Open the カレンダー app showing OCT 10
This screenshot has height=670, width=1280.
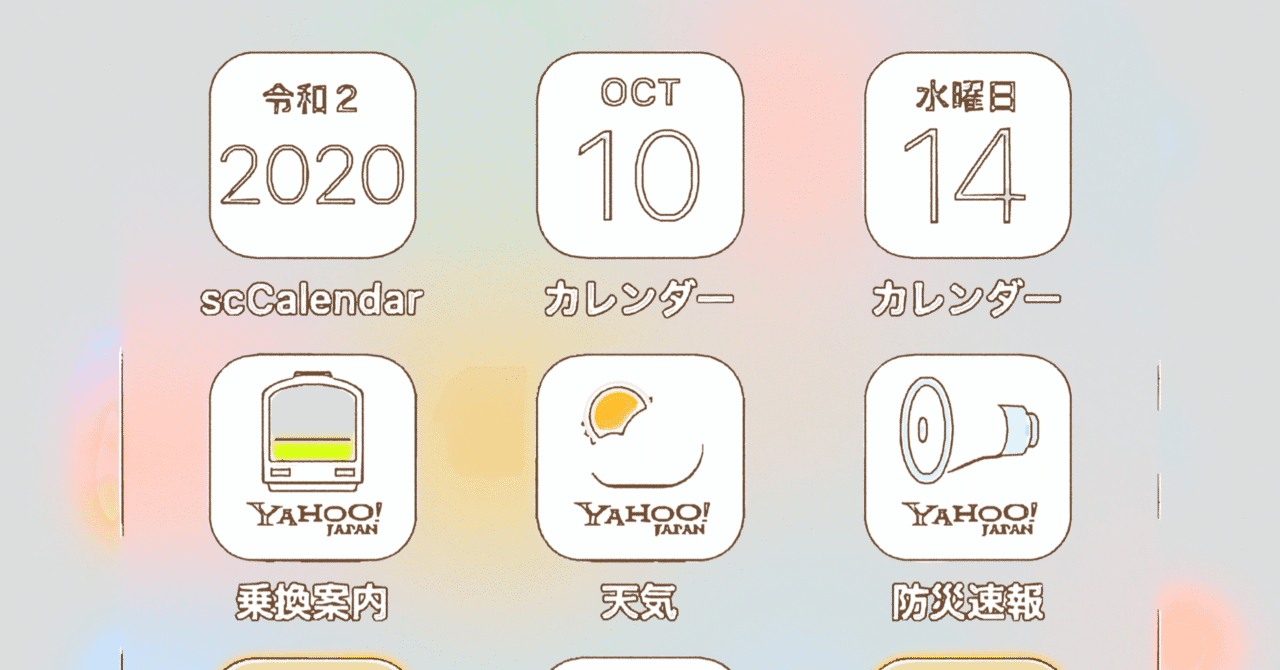click(640, 155)
